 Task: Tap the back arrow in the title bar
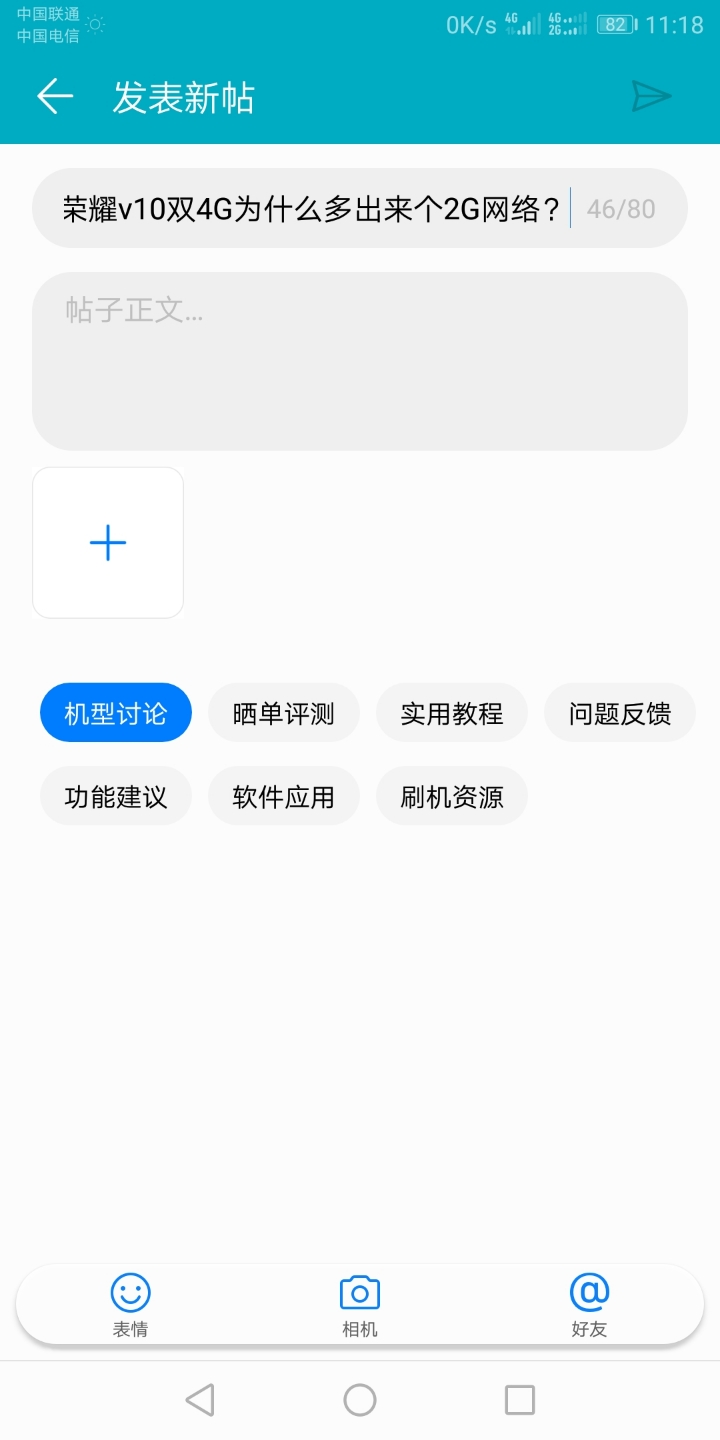54,96
